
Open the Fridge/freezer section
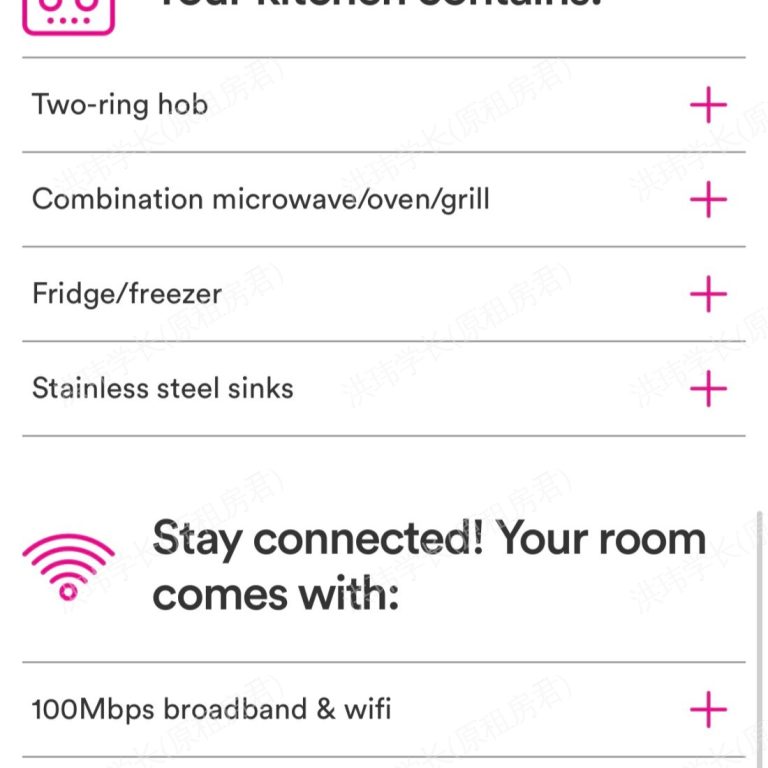click(708, 294)
